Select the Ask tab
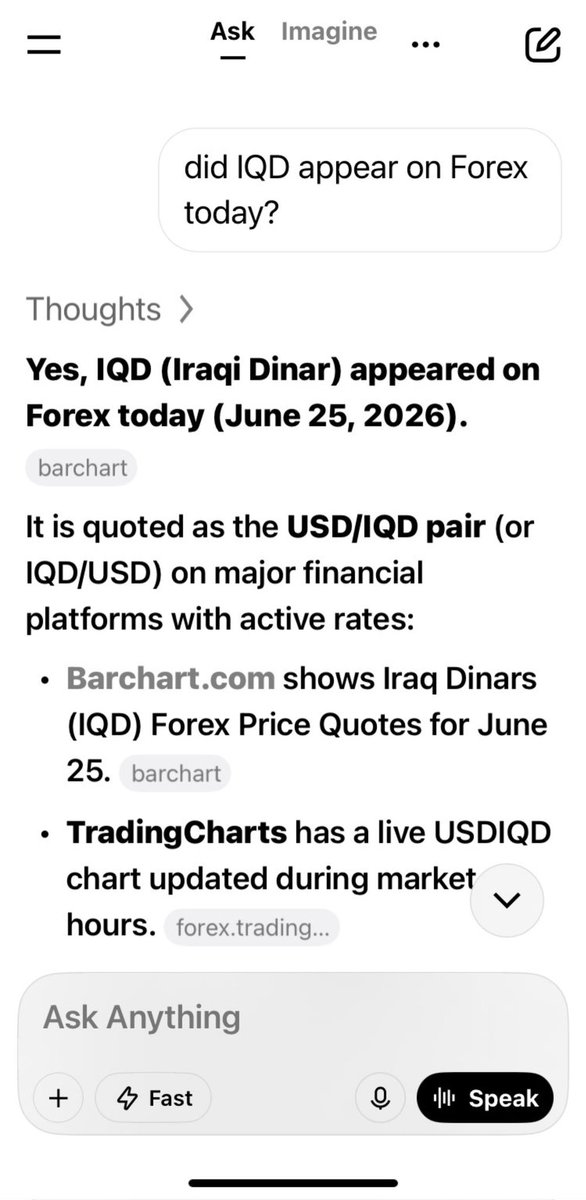 point(232,32)
